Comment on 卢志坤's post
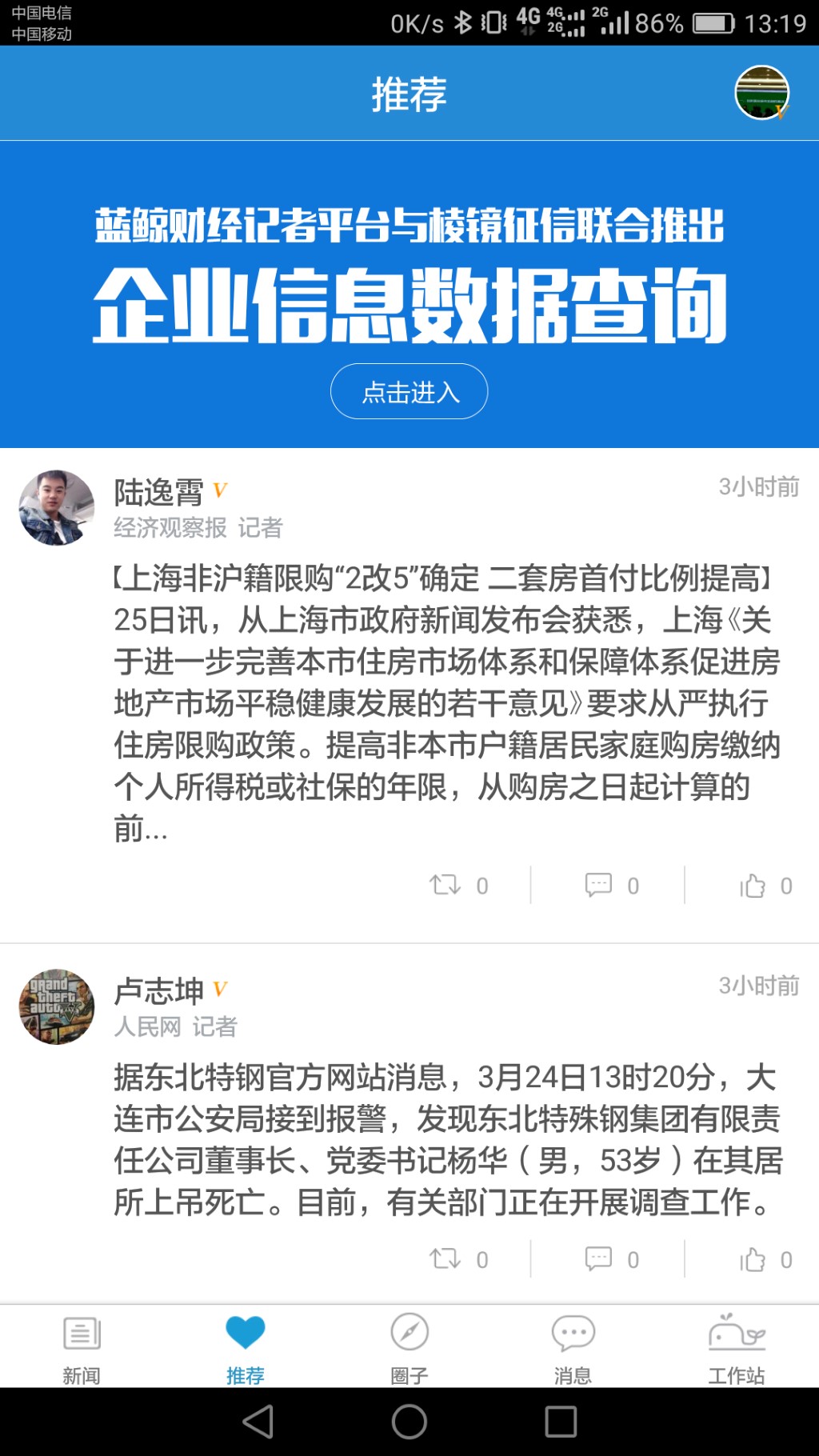 coord(611,1259)
